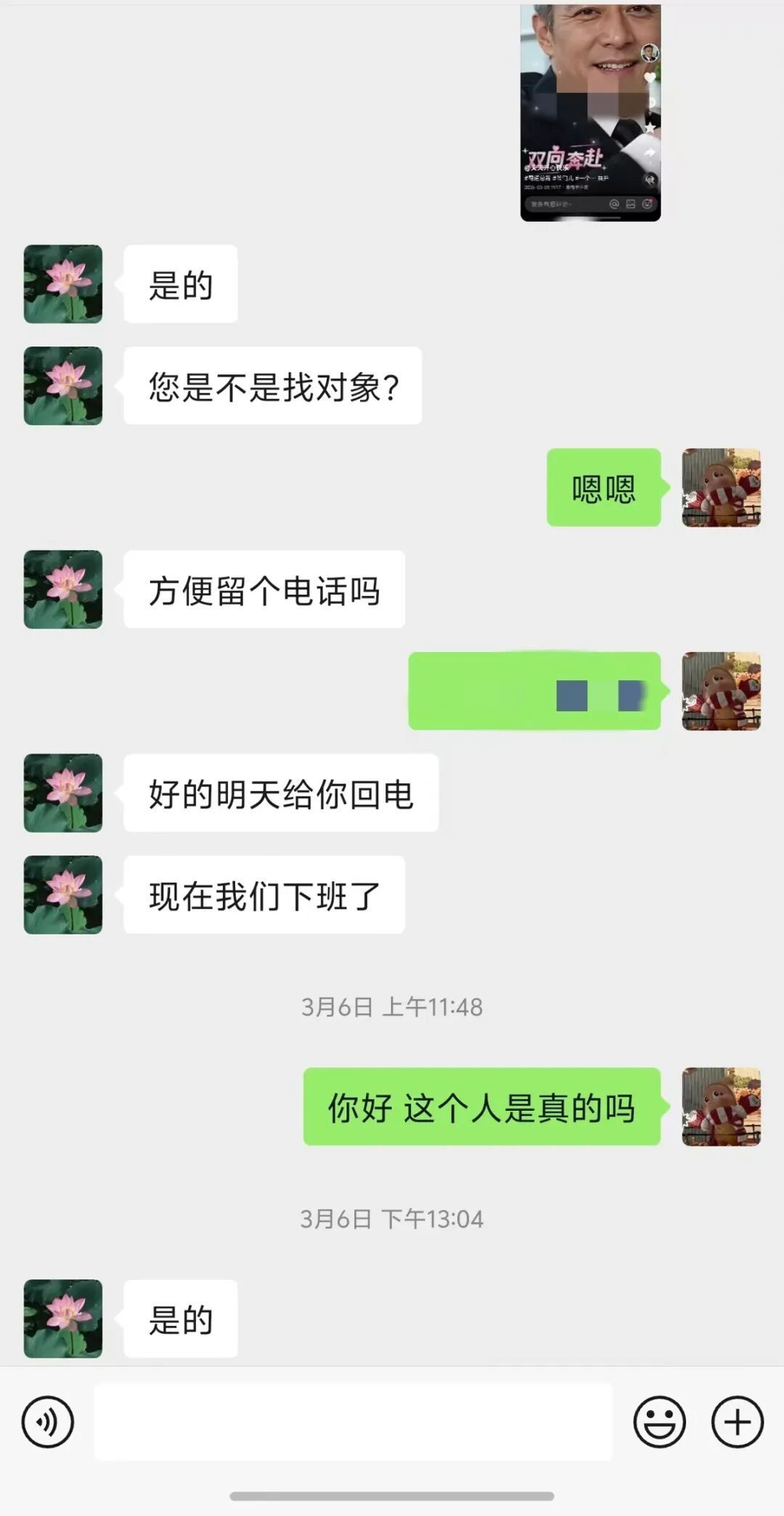The width and height of the screenshot is (784, 1516).
Task: Open the emoji picker
Action: (659, 1422)
